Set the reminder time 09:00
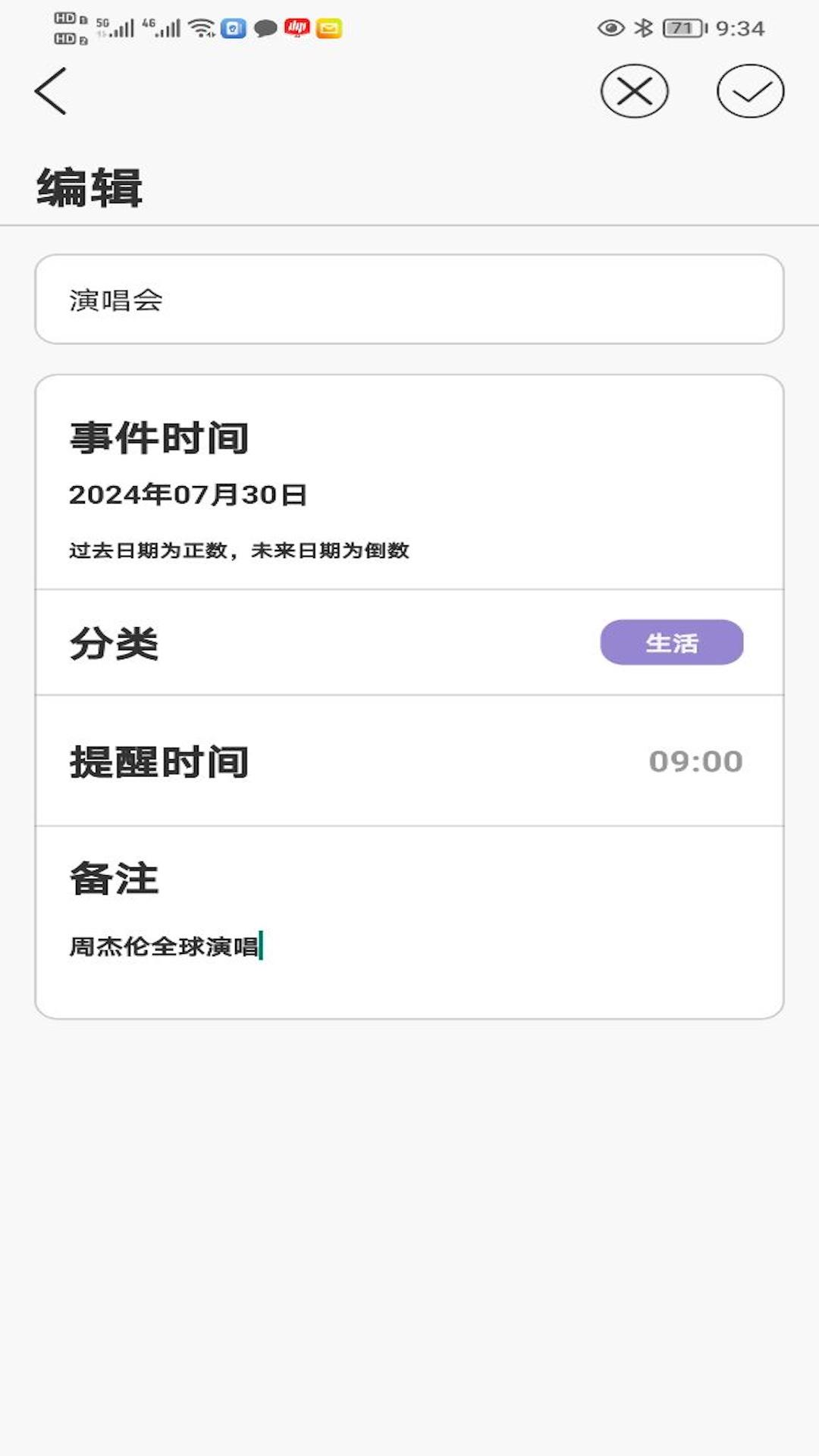Image resolution: width=819 pixels, height=1456 pixels. (695, 761)
